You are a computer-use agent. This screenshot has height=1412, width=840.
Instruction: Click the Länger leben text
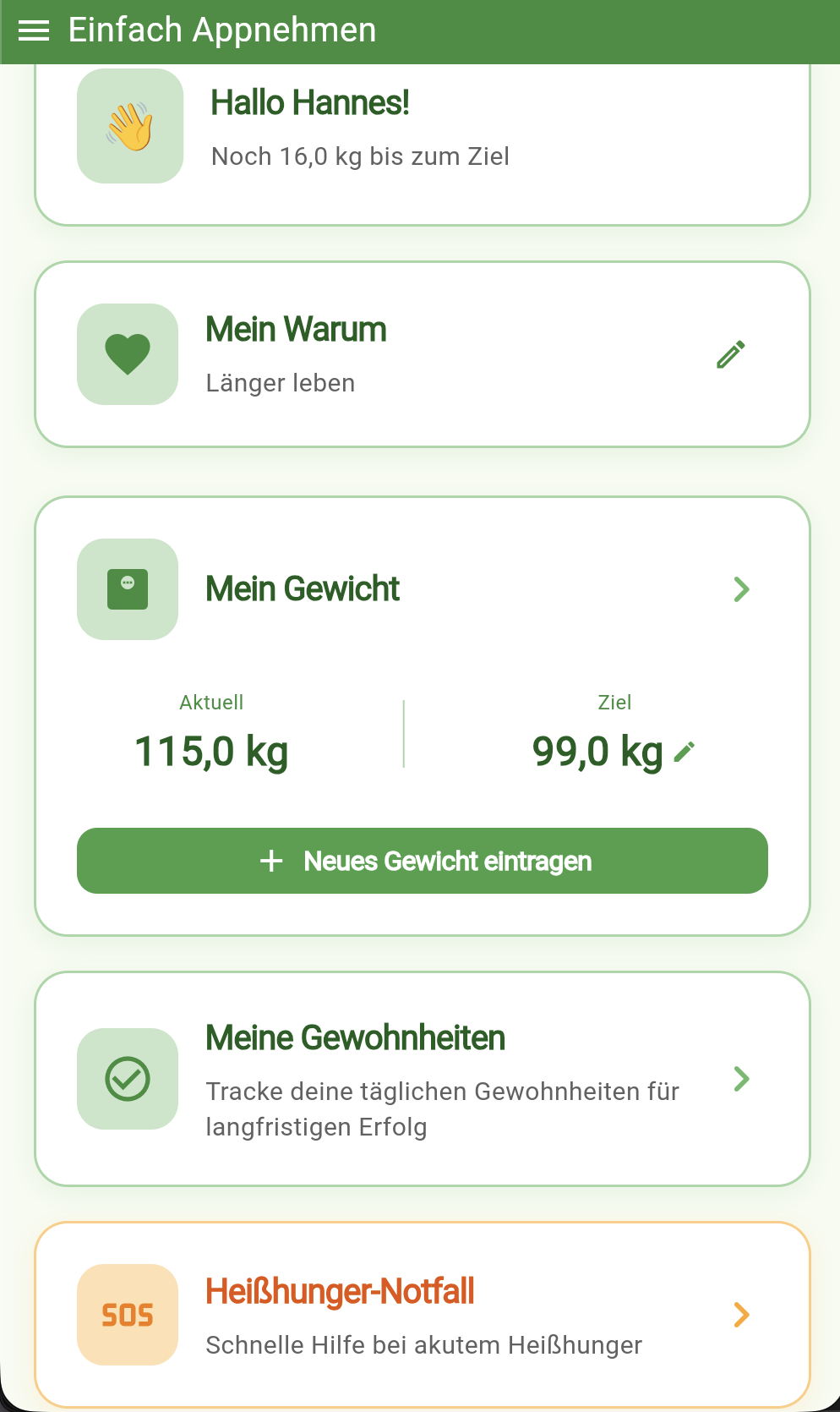click(x=281, y=382)
